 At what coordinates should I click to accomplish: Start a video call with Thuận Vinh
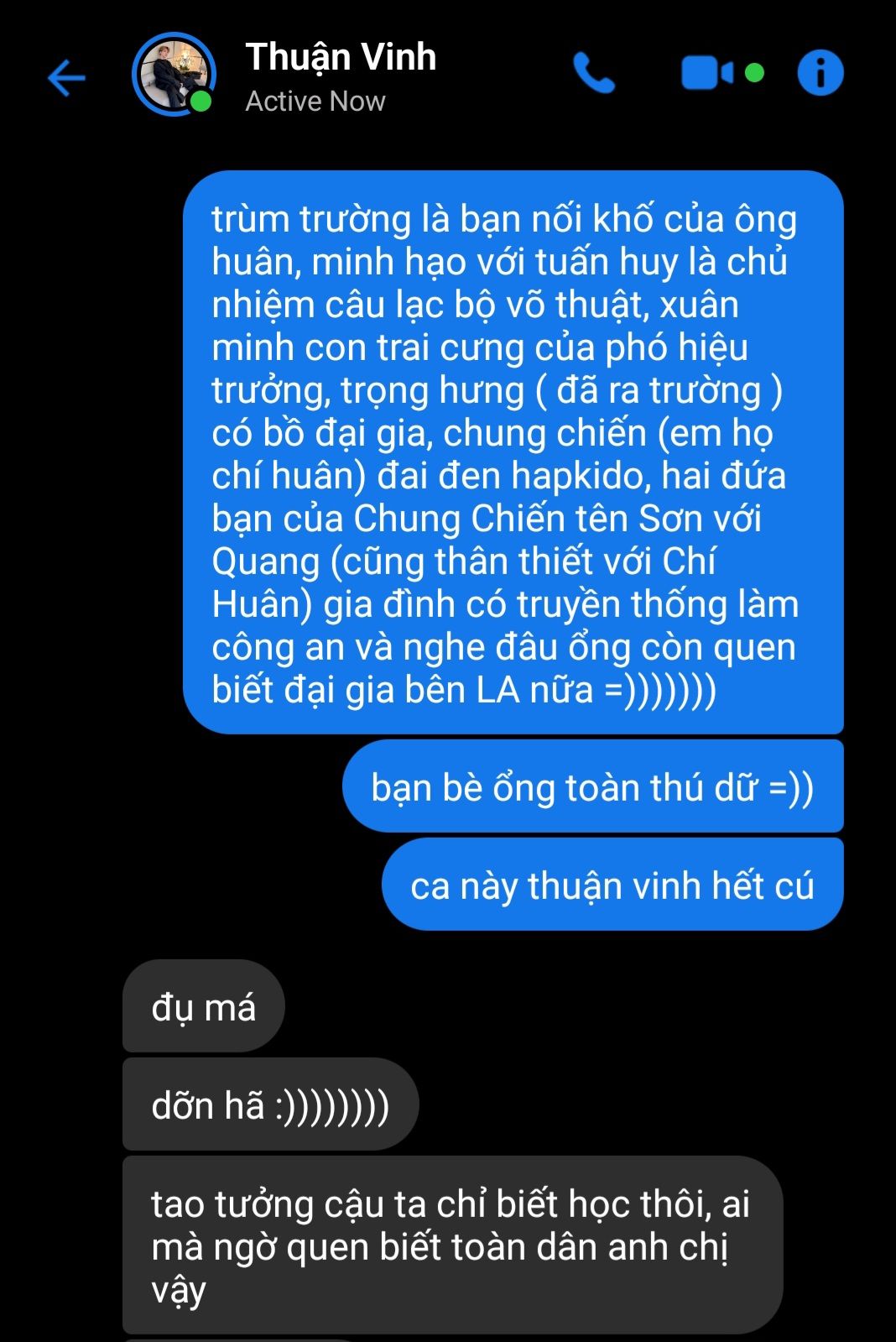[709, 73]
